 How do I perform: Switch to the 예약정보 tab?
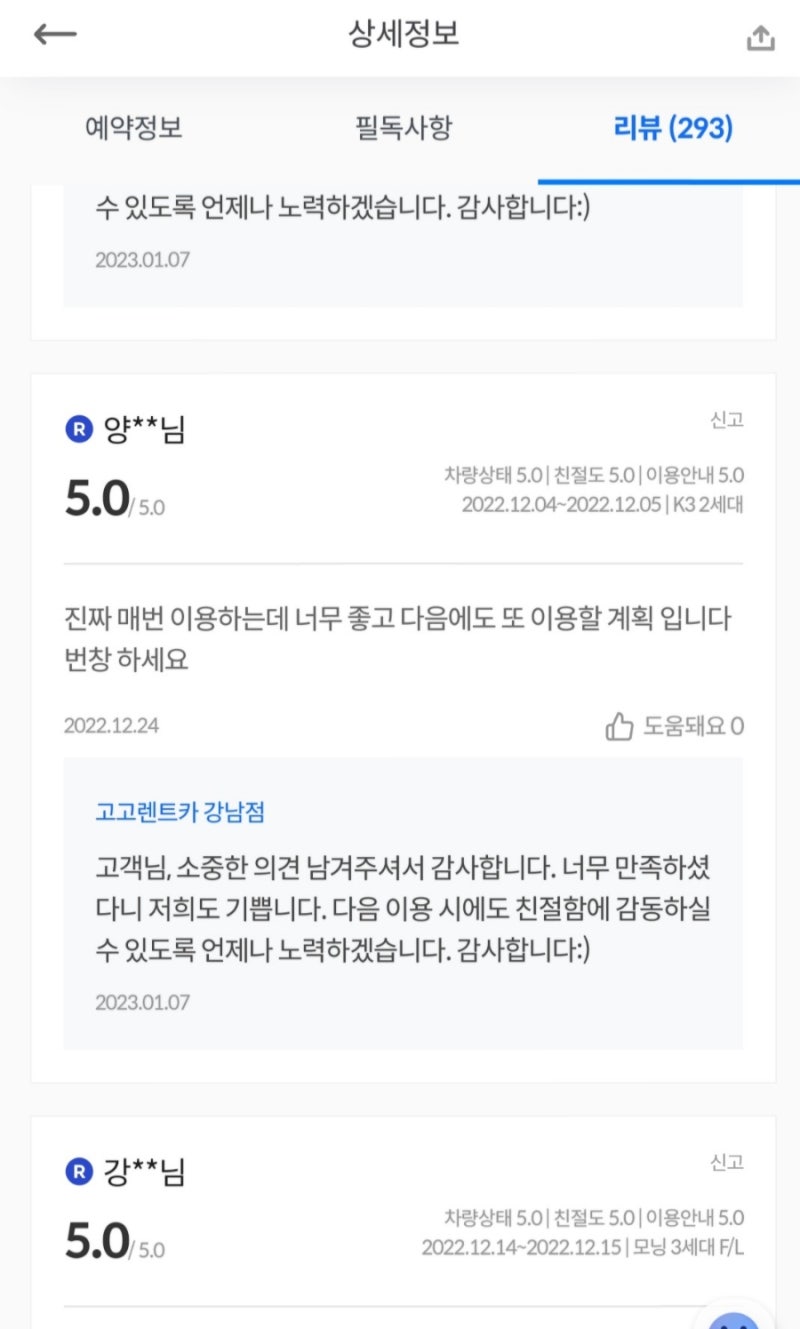[134, 128]
